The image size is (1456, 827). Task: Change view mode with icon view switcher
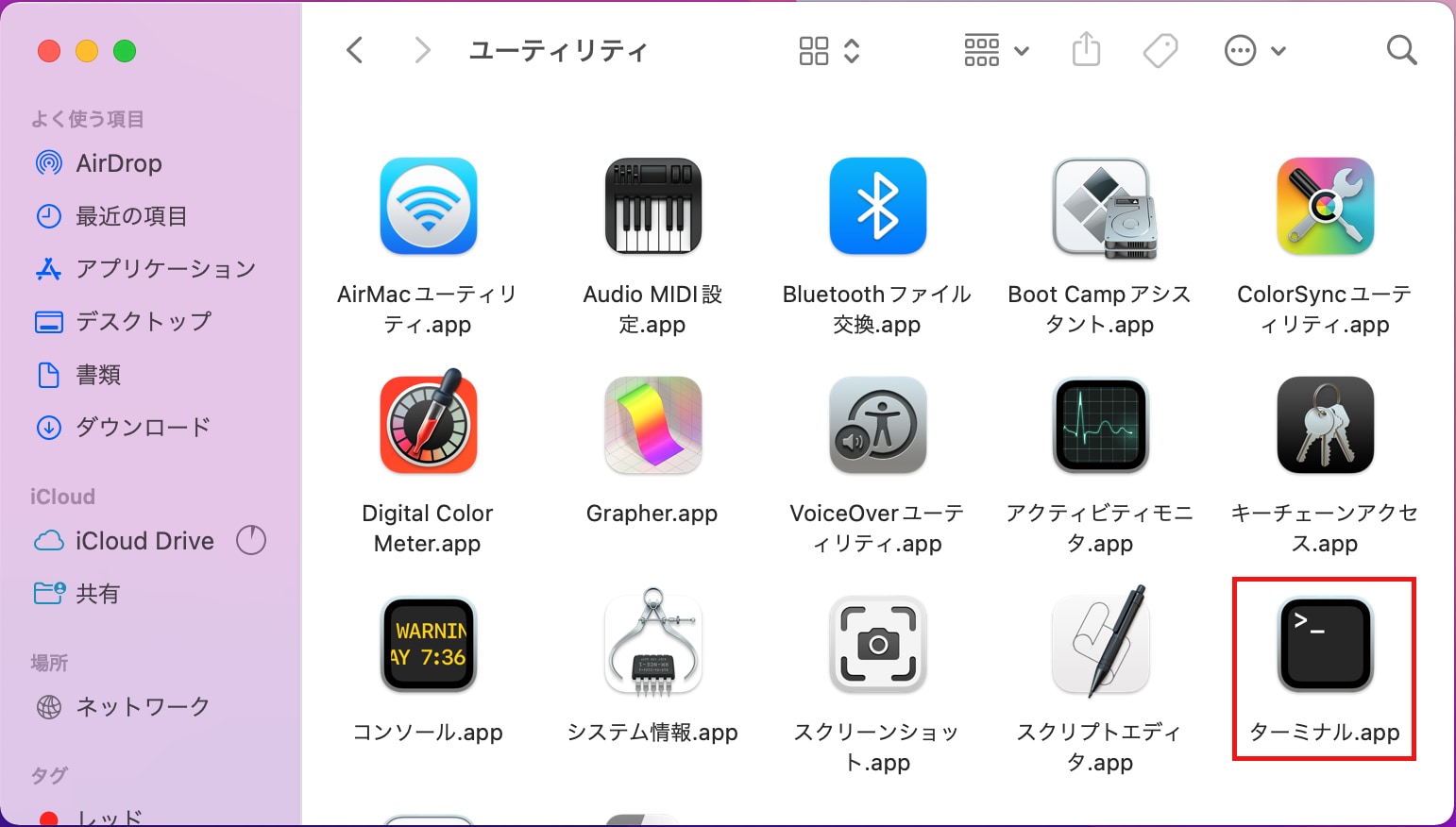click(829, 50)
